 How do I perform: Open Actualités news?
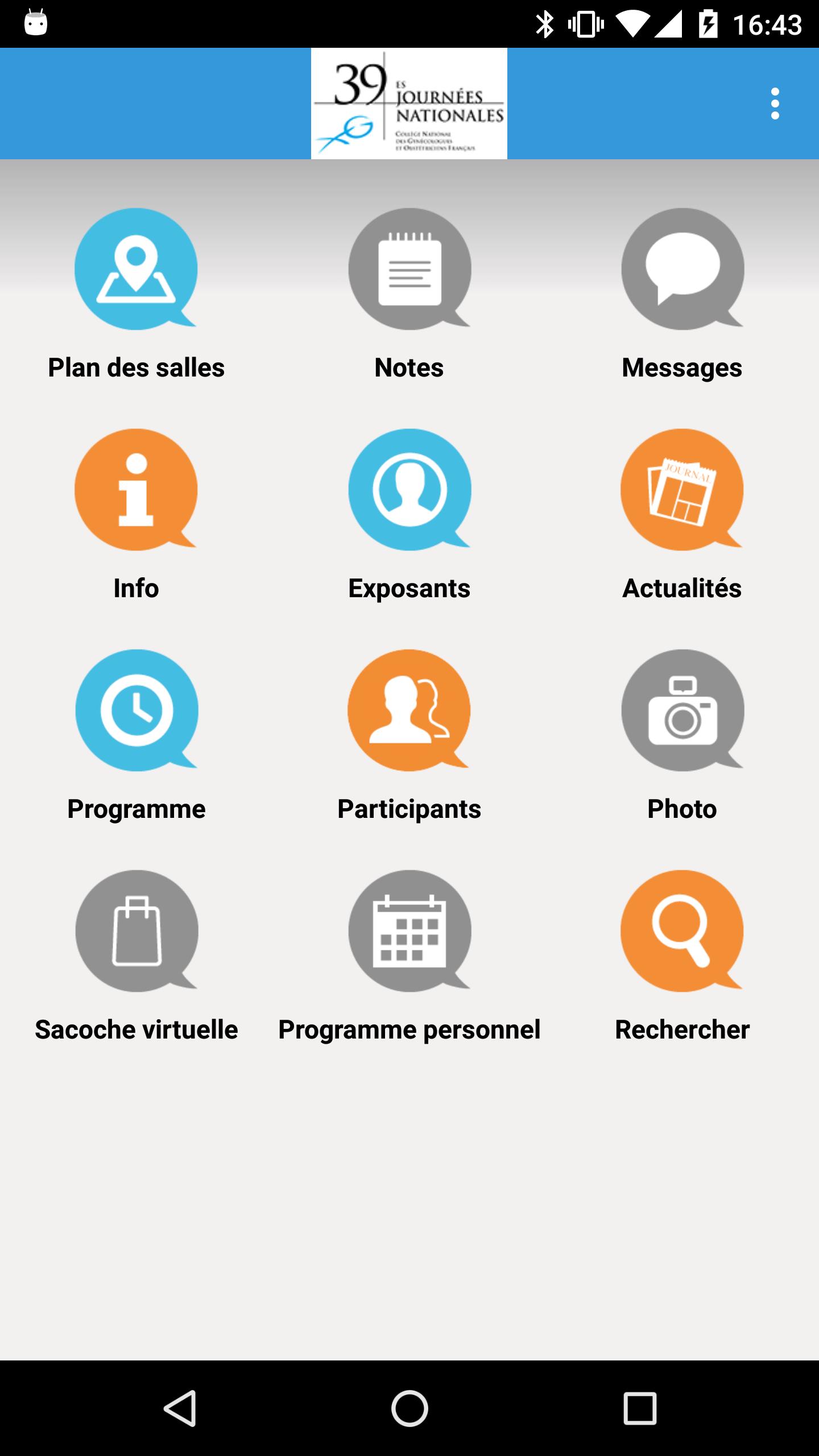[x=682, y=490]
